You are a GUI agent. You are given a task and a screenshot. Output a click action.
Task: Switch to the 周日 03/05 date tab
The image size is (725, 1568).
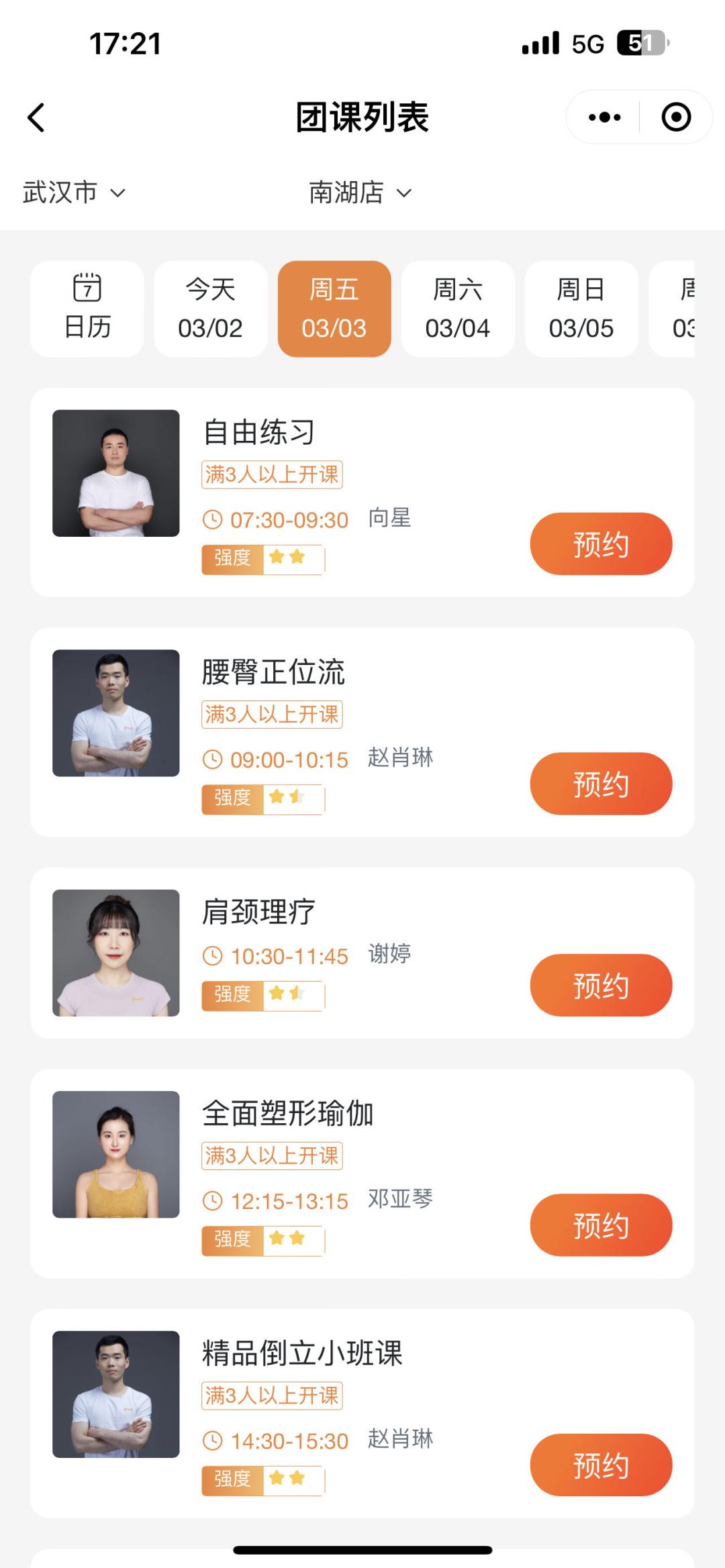pos(581,309)
